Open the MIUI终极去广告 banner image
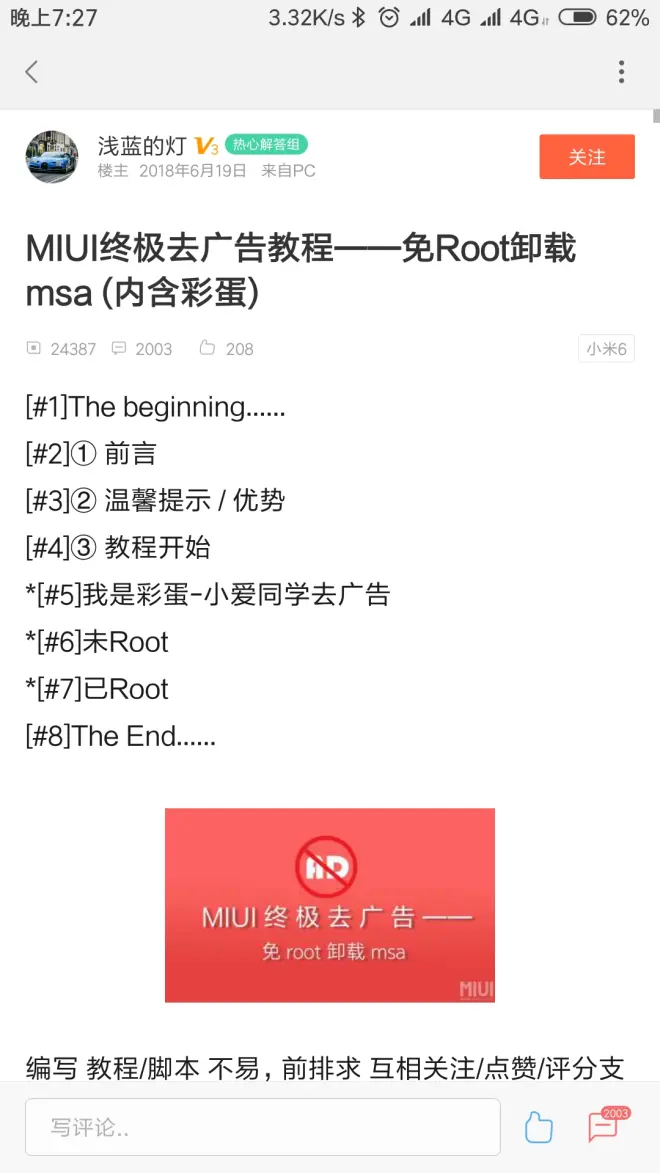 [x=330, y=904]
